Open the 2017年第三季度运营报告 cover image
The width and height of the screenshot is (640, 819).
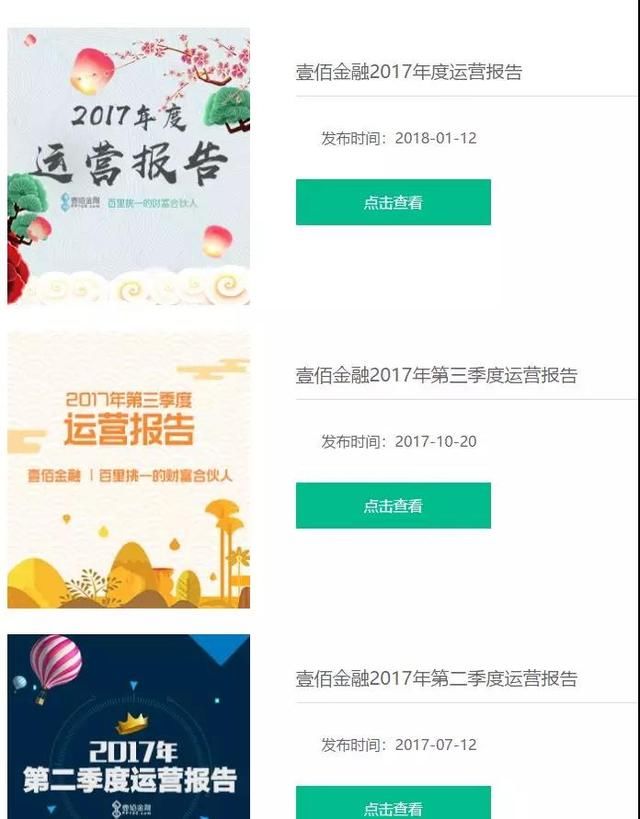click(128, 470)
